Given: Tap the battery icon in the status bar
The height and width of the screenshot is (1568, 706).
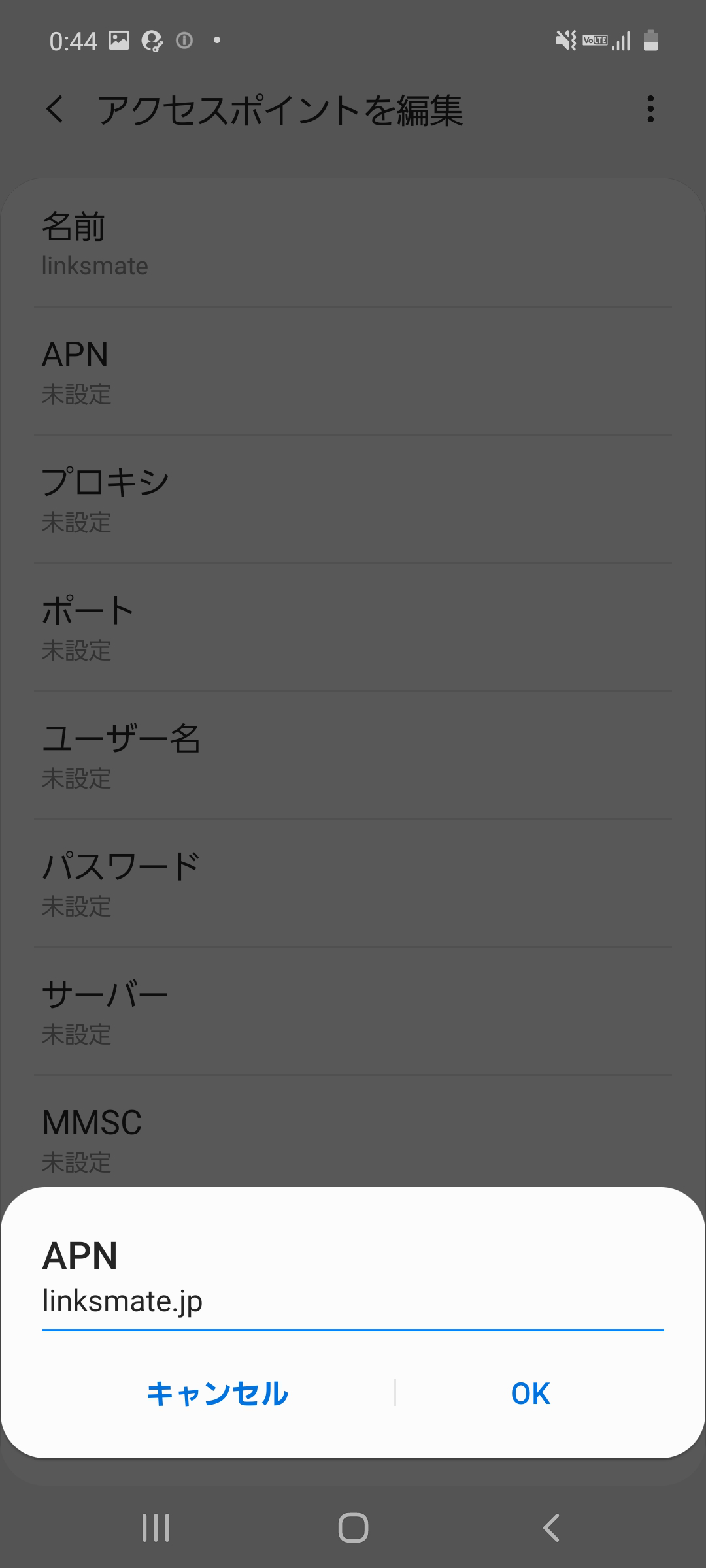Looking at the screenshot, I should 651,40.
